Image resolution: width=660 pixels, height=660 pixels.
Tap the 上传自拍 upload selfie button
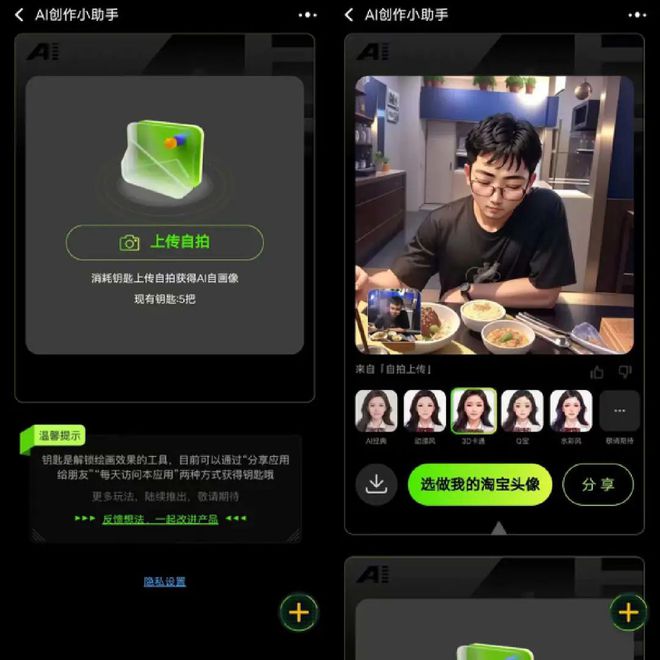(x=165, y=242)
